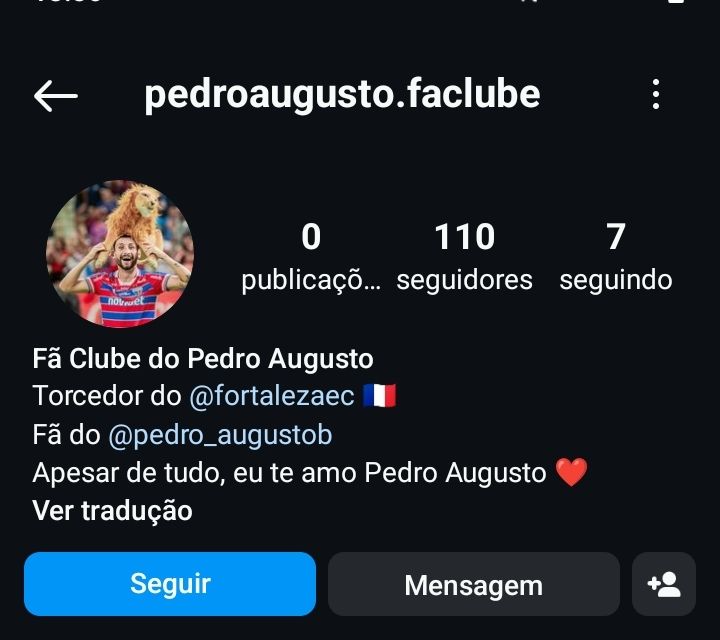View the profile picture
The height and width of the screenshot is (640, 720).
120,254
